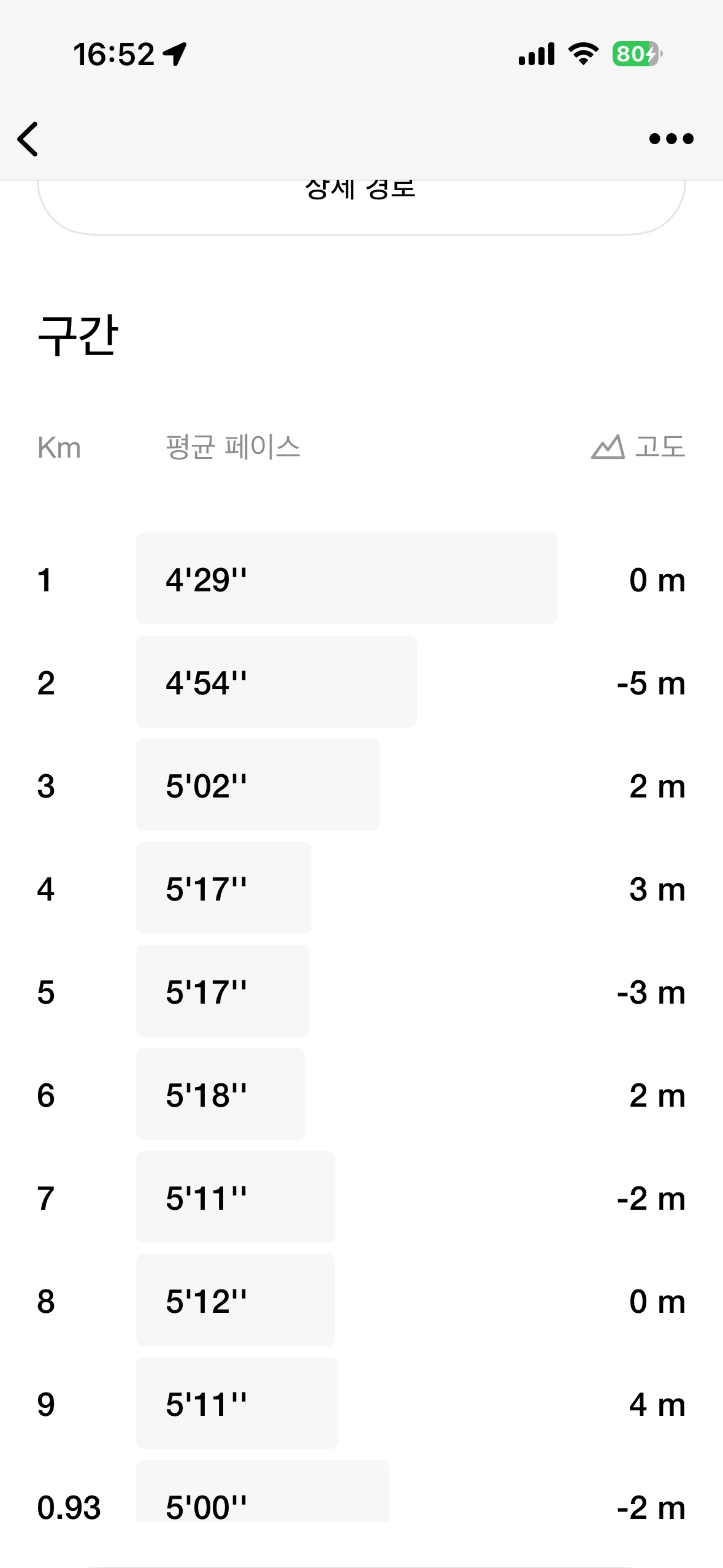Go back using the top-left arrow
The height and width of the screenshot is (1568, 723).
click(28, 139)
